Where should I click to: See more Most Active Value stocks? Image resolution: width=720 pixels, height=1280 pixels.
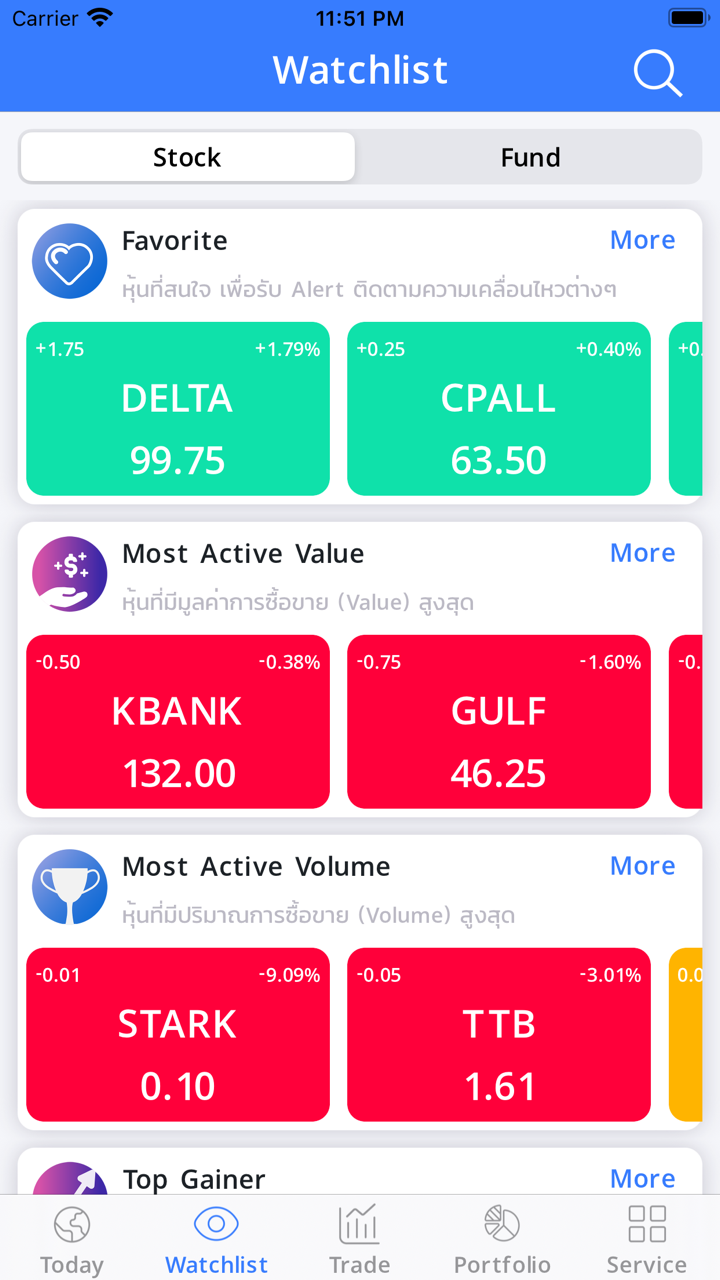[642, 553]
